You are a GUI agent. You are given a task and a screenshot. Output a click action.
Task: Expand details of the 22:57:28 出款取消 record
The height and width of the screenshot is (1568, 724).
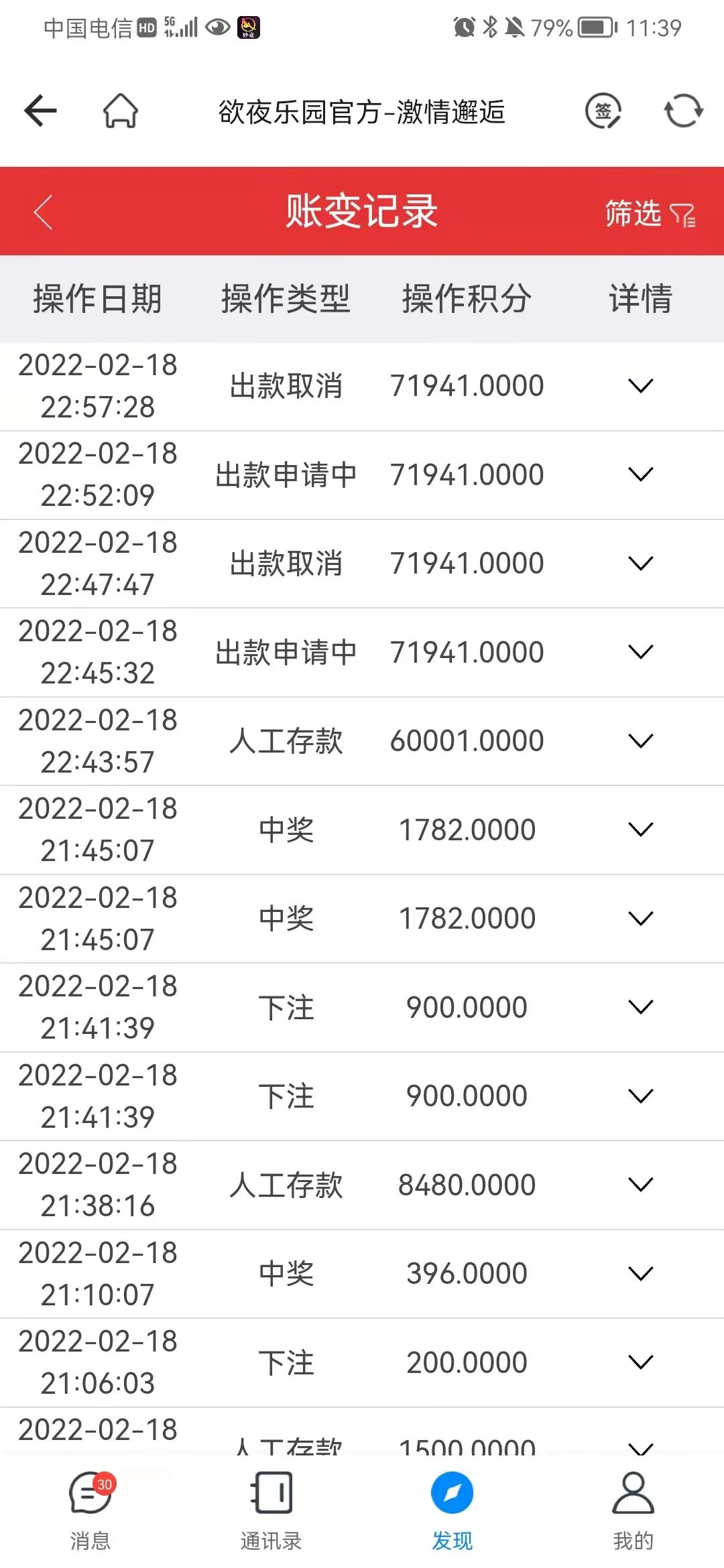(640, 385)
